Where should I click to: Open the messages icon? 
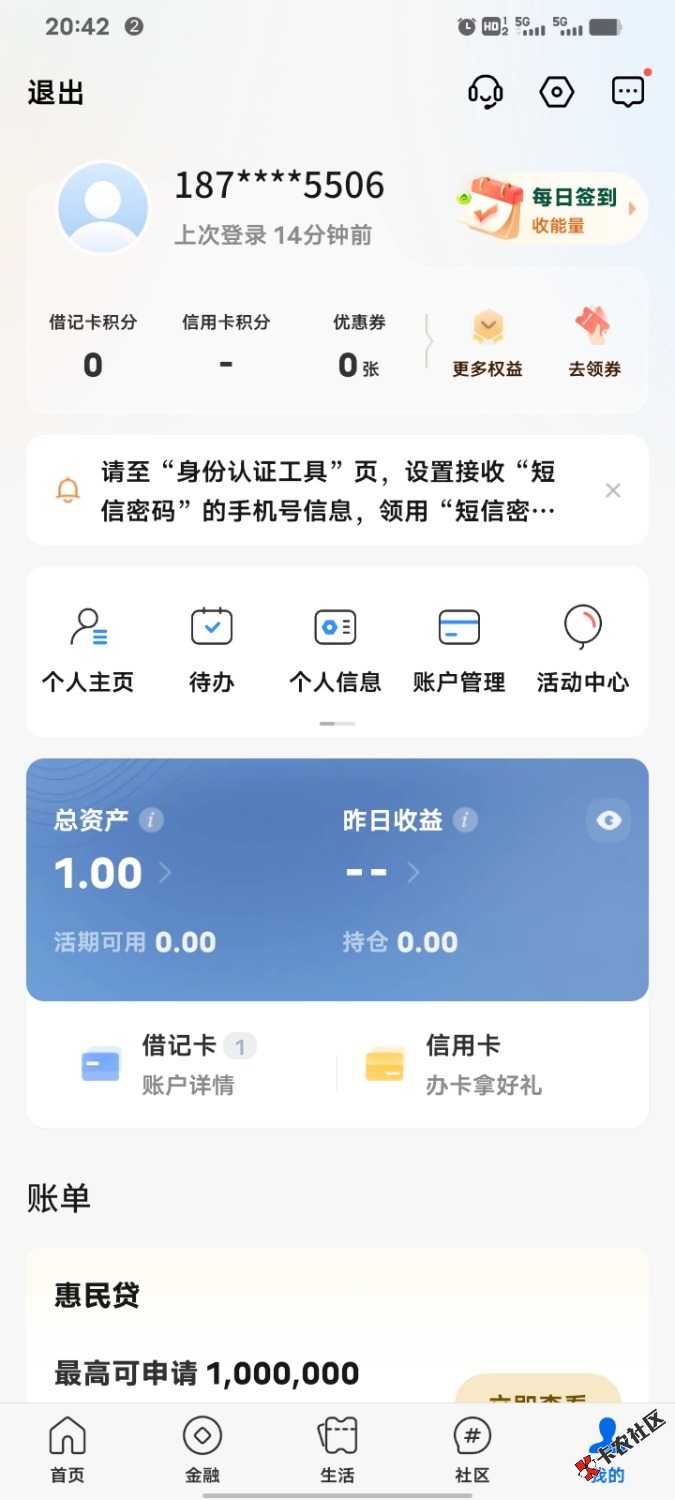tap(628, 93)
